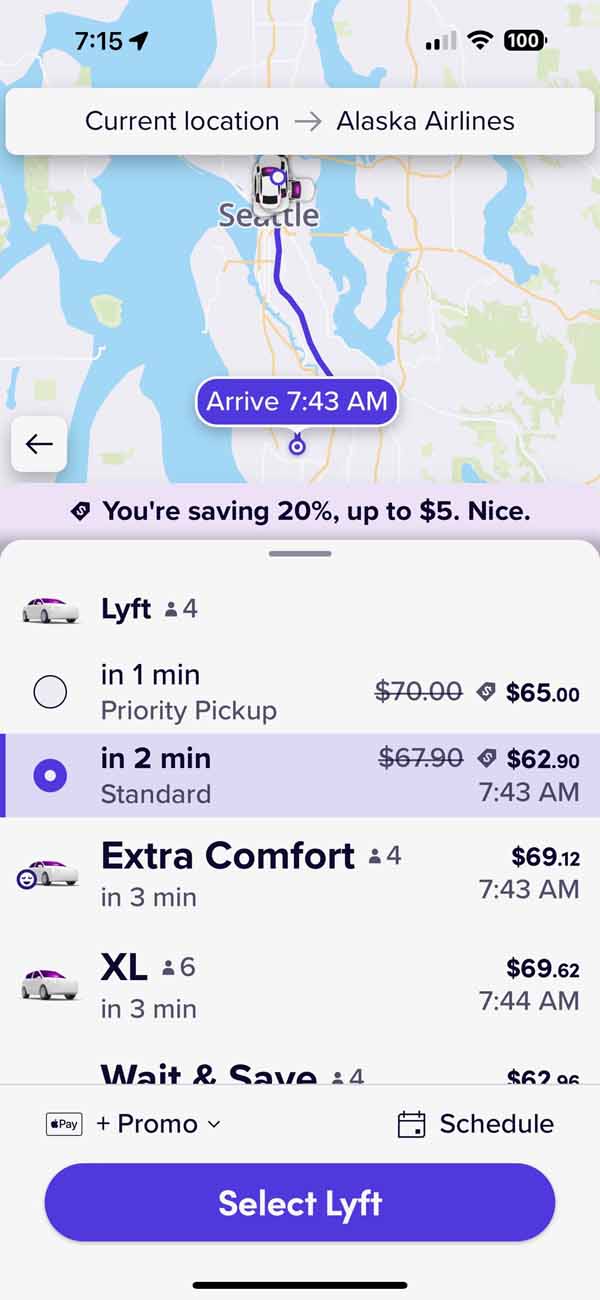Schedule the ride for later
Viewport: 600px width, 1300px height.
click(x=476, y=1124)
